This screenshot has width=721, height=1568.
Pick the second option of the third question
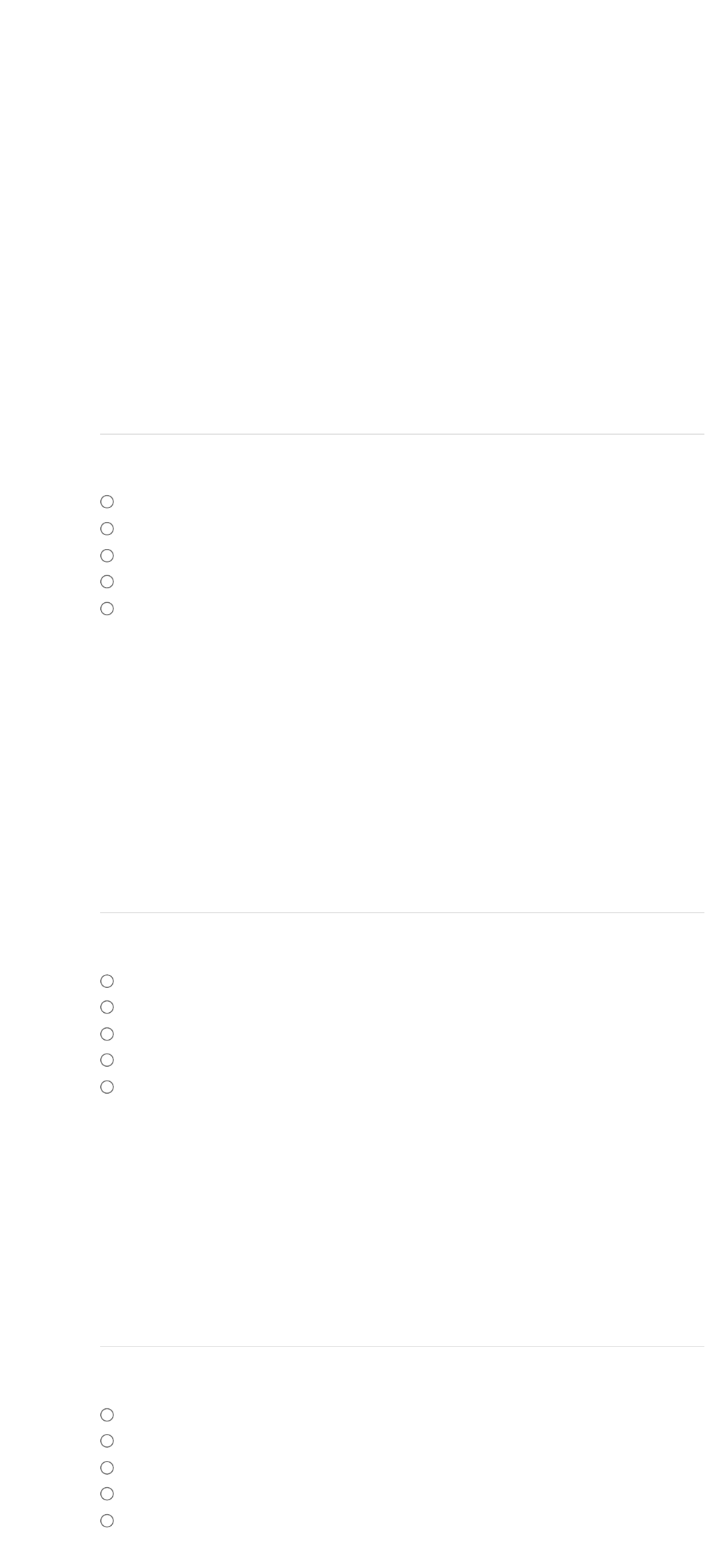107,1441
